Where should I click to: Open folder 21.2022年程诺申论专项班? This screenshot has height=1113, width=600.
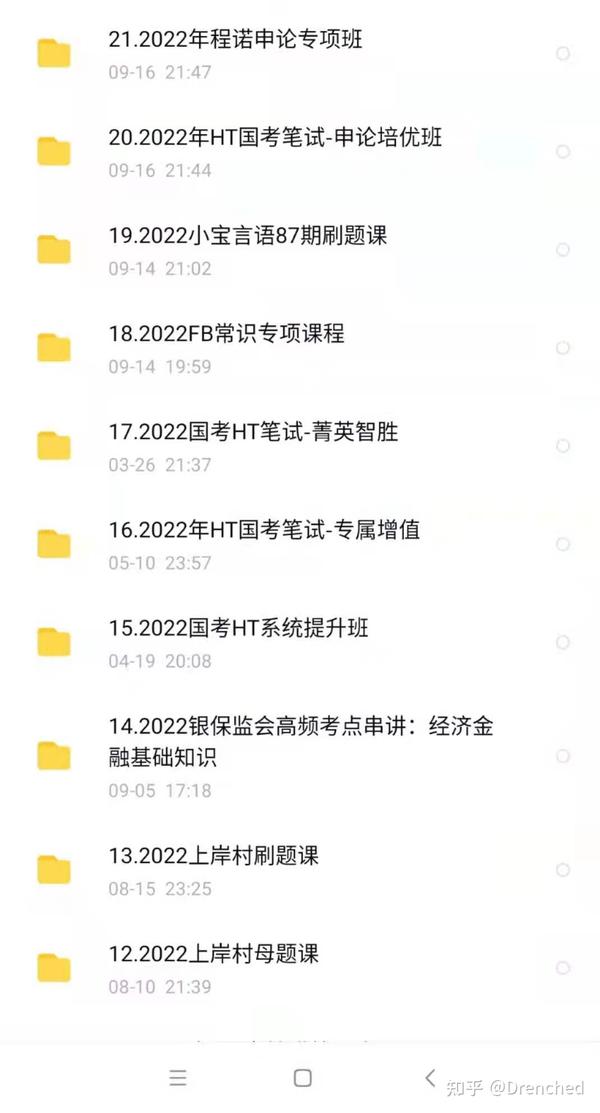point(300,54)
